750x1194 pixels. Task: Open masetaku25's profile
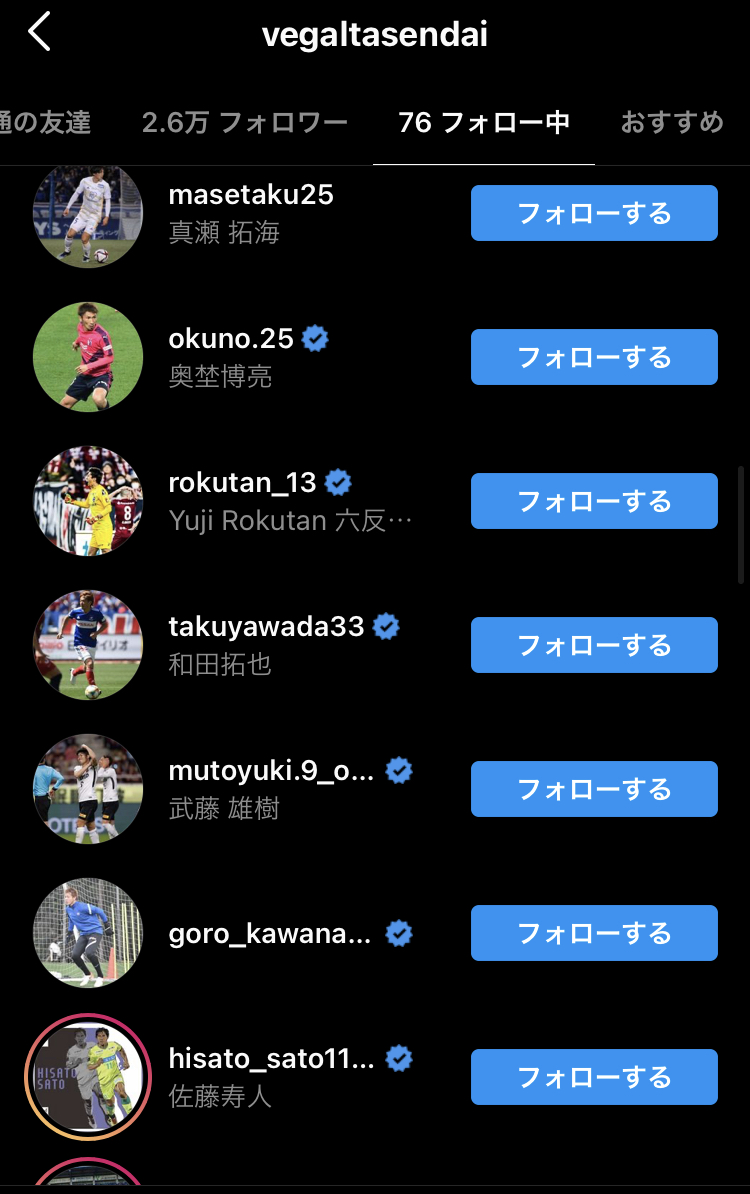pos(250,195)
